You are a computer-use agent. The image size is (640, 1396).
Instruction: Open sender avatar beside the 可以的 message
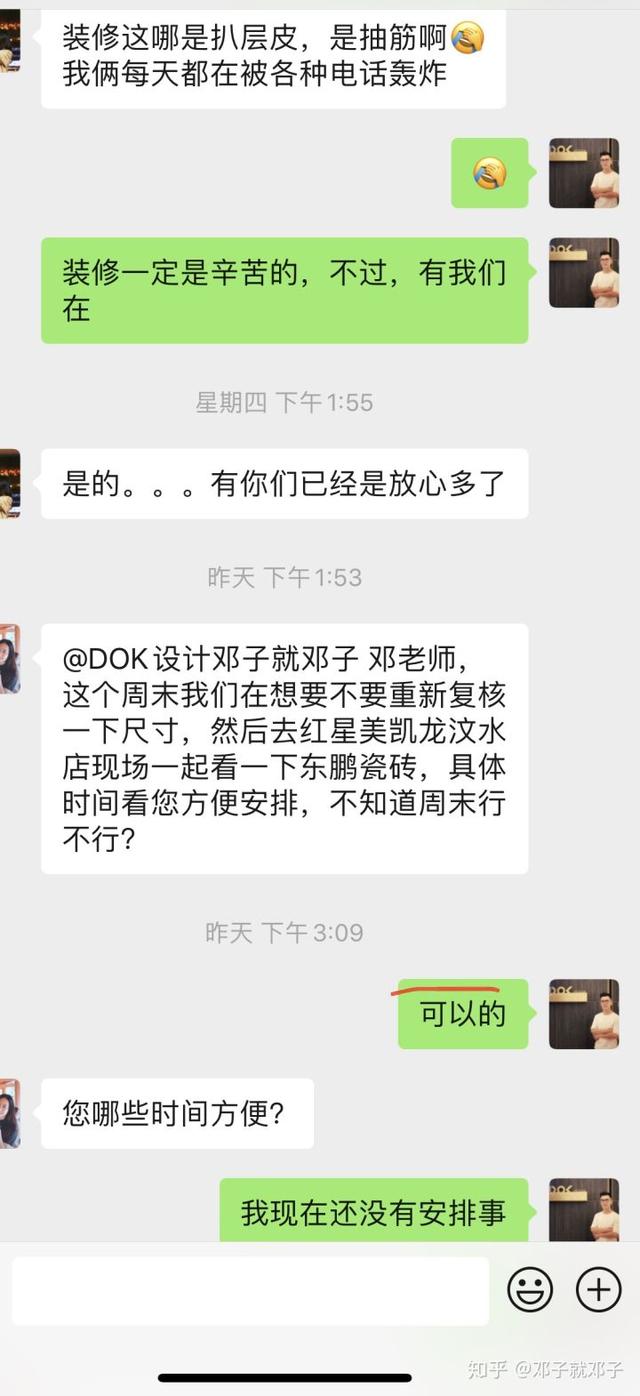pyautogui.click(x=584, y=1014)
